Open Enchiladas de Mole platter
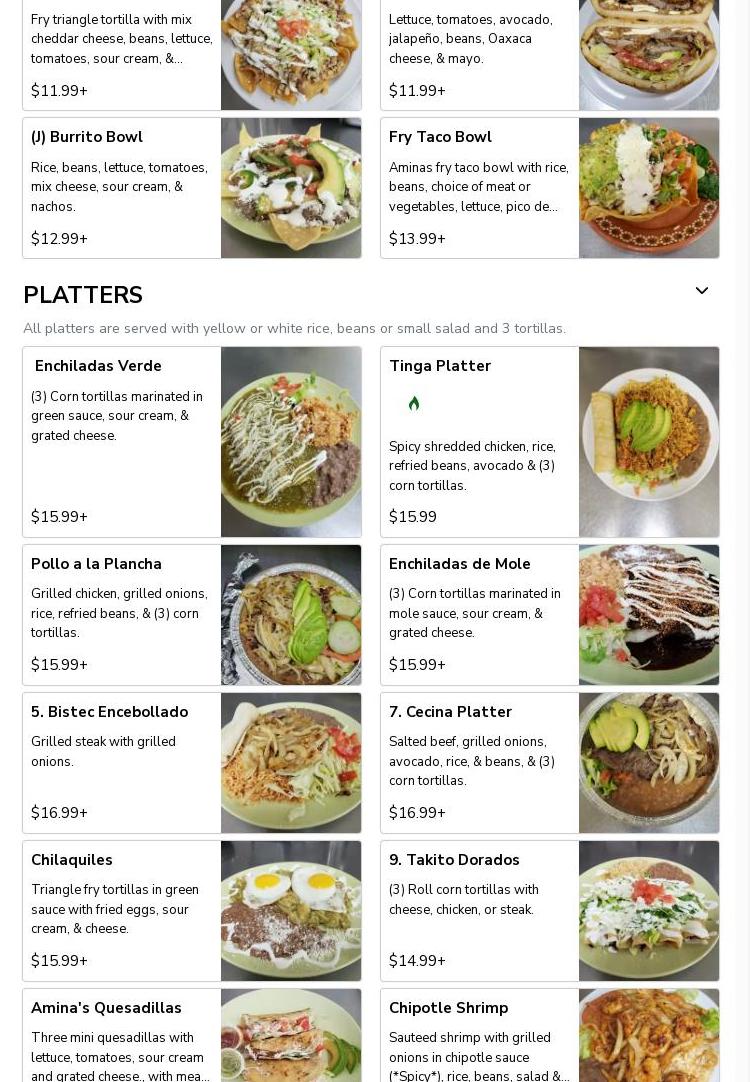Image resolution: width=750 pixels, height=1082 pixels. coord(550,615)
